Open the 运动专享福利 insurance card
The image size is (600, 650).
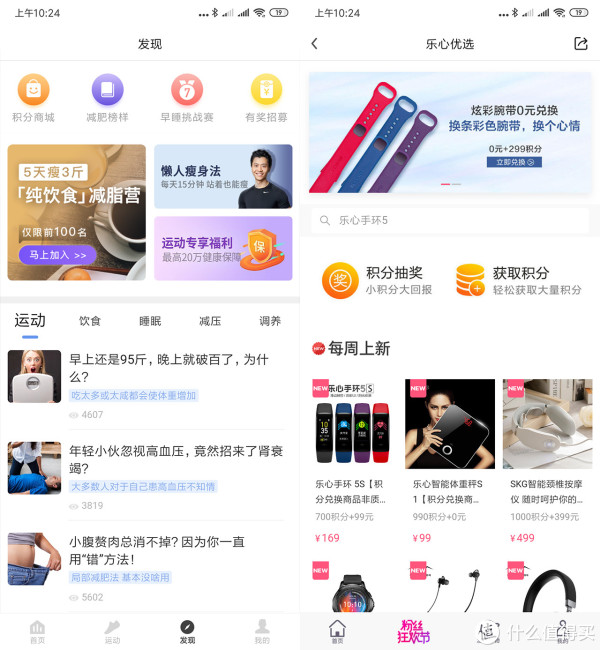(x=223, y=248)
